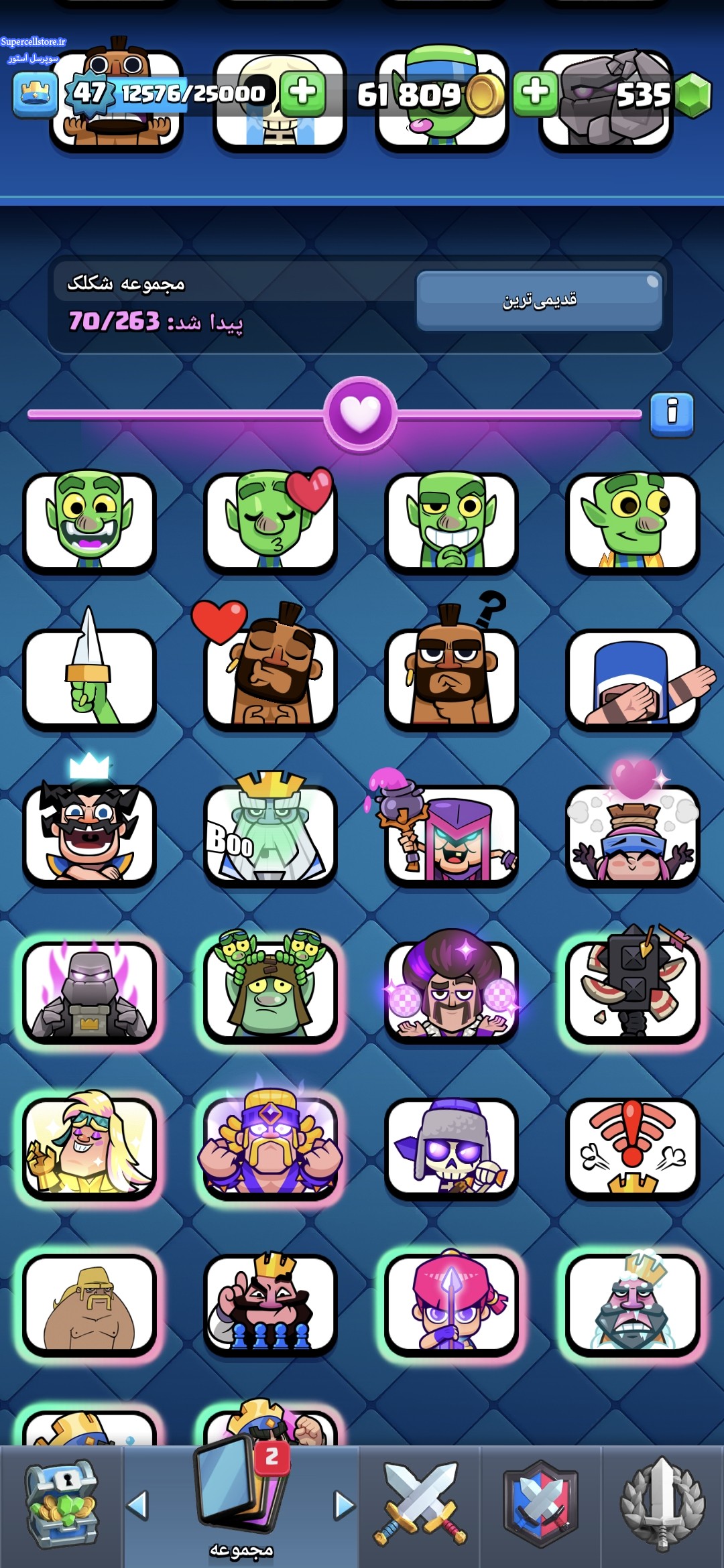Open the King level crown icon
This screenshot has height=1568, width=724.
click(x=36, y=94)
